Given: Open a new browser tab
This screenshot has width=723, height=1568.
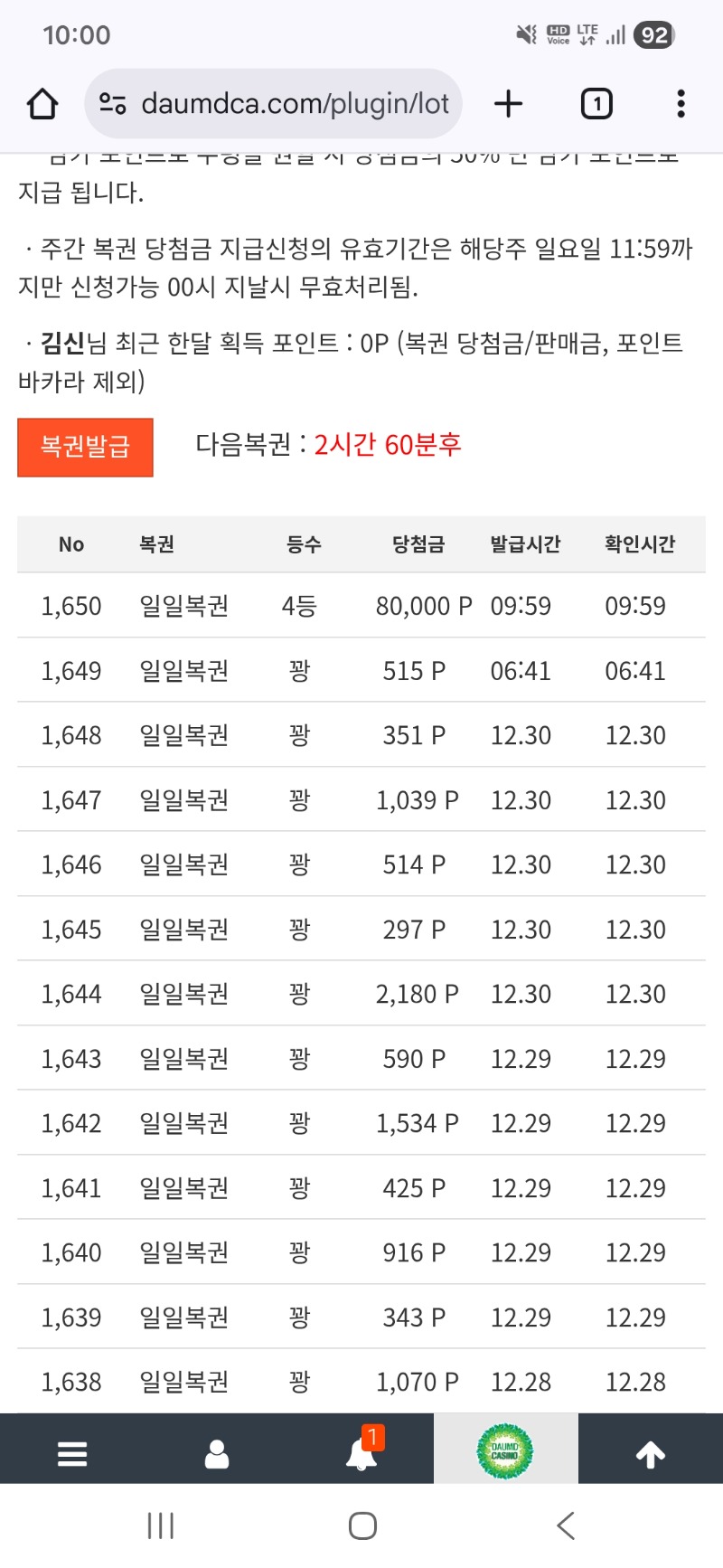Looking at the screenshot, I should (x=509, y=104).
